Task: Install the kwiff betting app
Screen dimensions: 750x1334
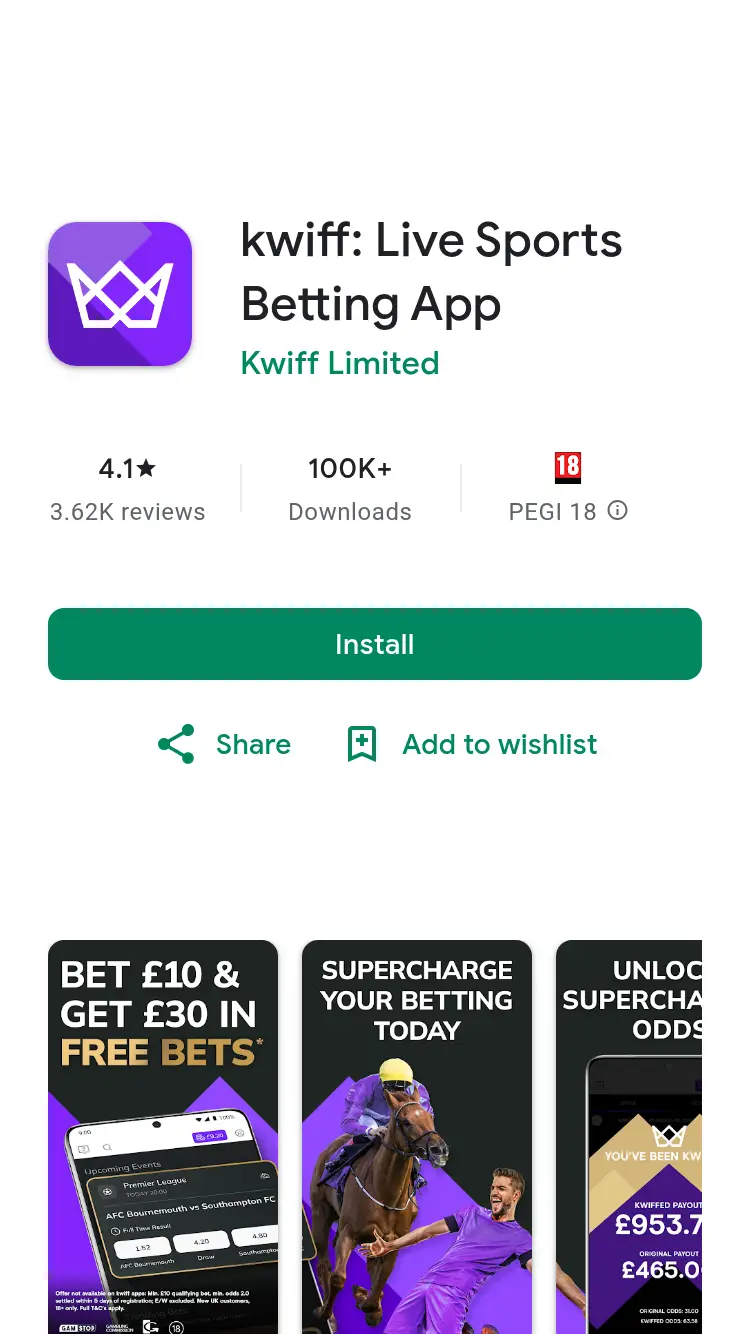Action: [x=375, y=644]
